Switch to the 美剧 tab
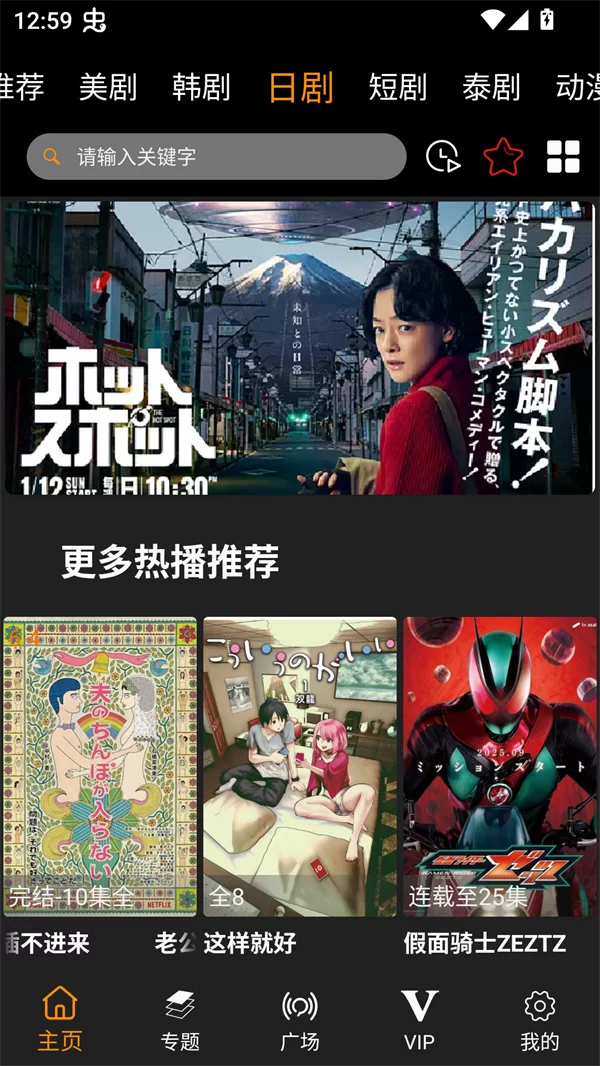The height and width of the screenshot is (1066, 600). 108,87
